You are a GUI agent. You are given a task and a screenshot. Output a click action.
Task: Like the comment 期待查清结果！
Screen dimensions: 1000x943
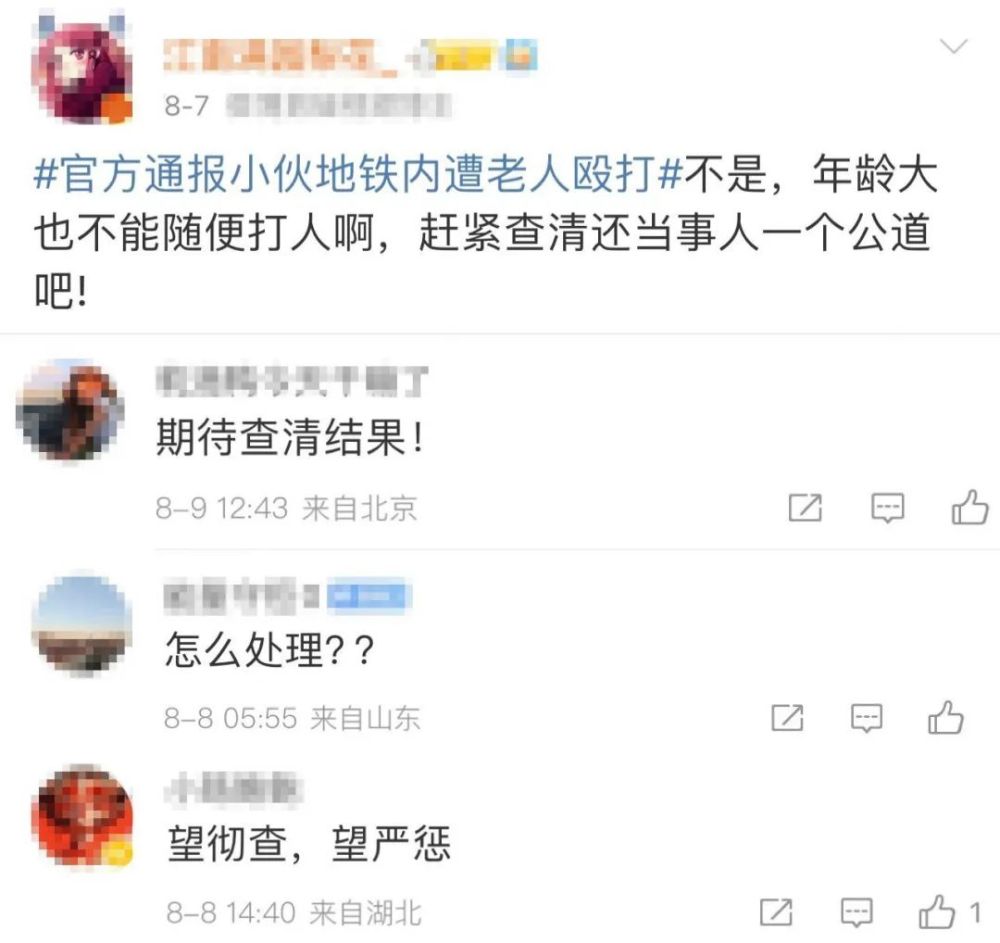(968, 508)
